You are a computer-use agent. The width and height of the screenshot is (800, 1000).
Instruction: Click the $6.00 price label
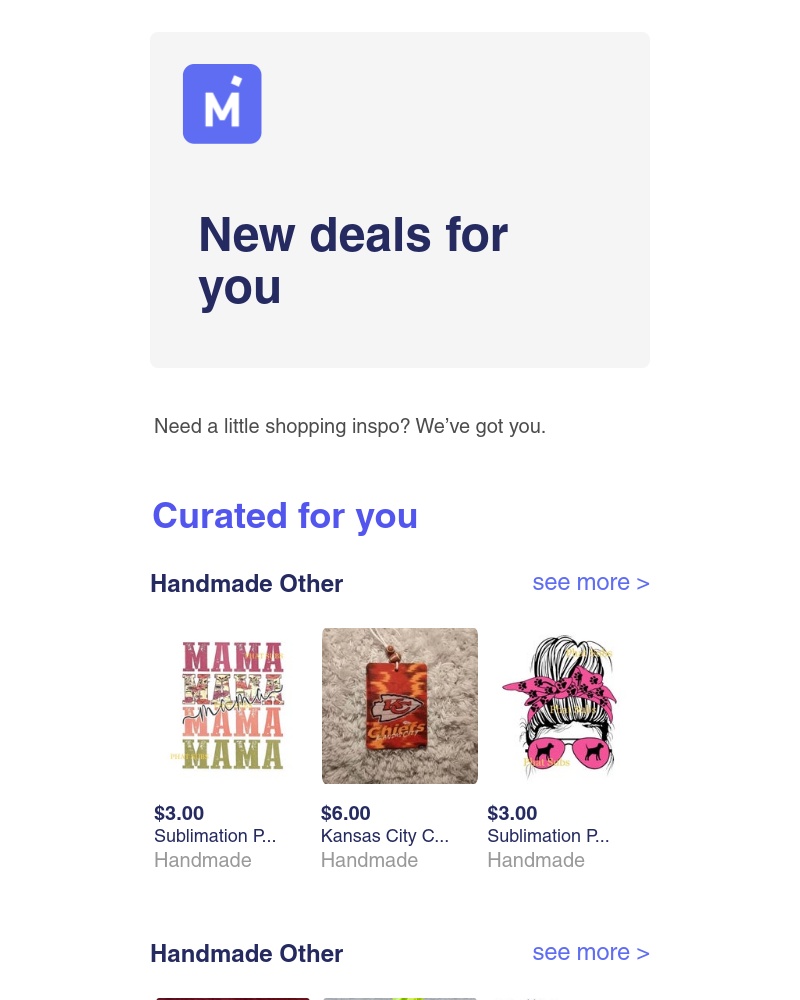click(345, 813)
